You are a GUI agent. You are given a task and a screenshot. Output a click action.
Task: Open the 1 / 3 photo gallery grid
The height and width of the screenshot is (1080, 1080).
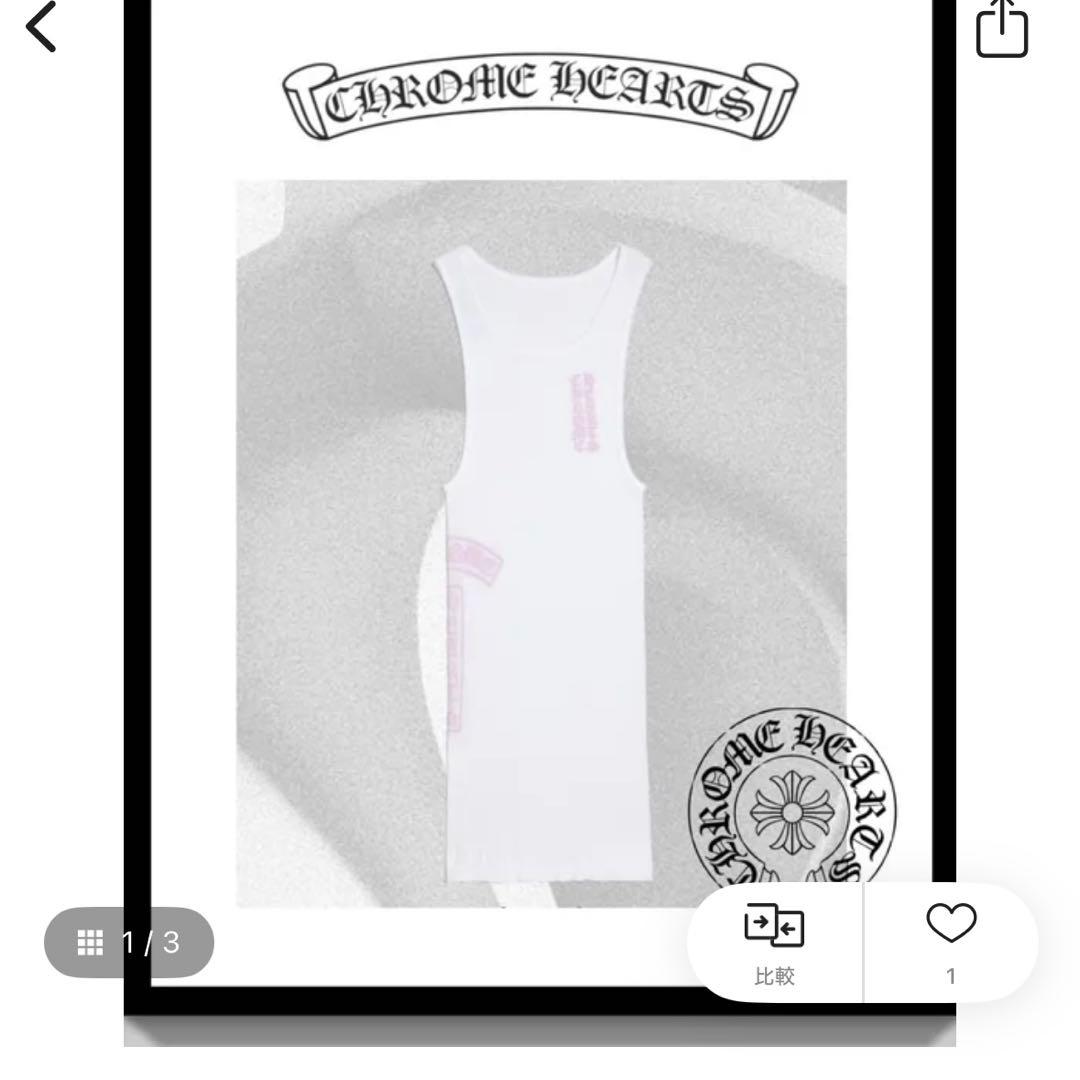tap(129, 942)
